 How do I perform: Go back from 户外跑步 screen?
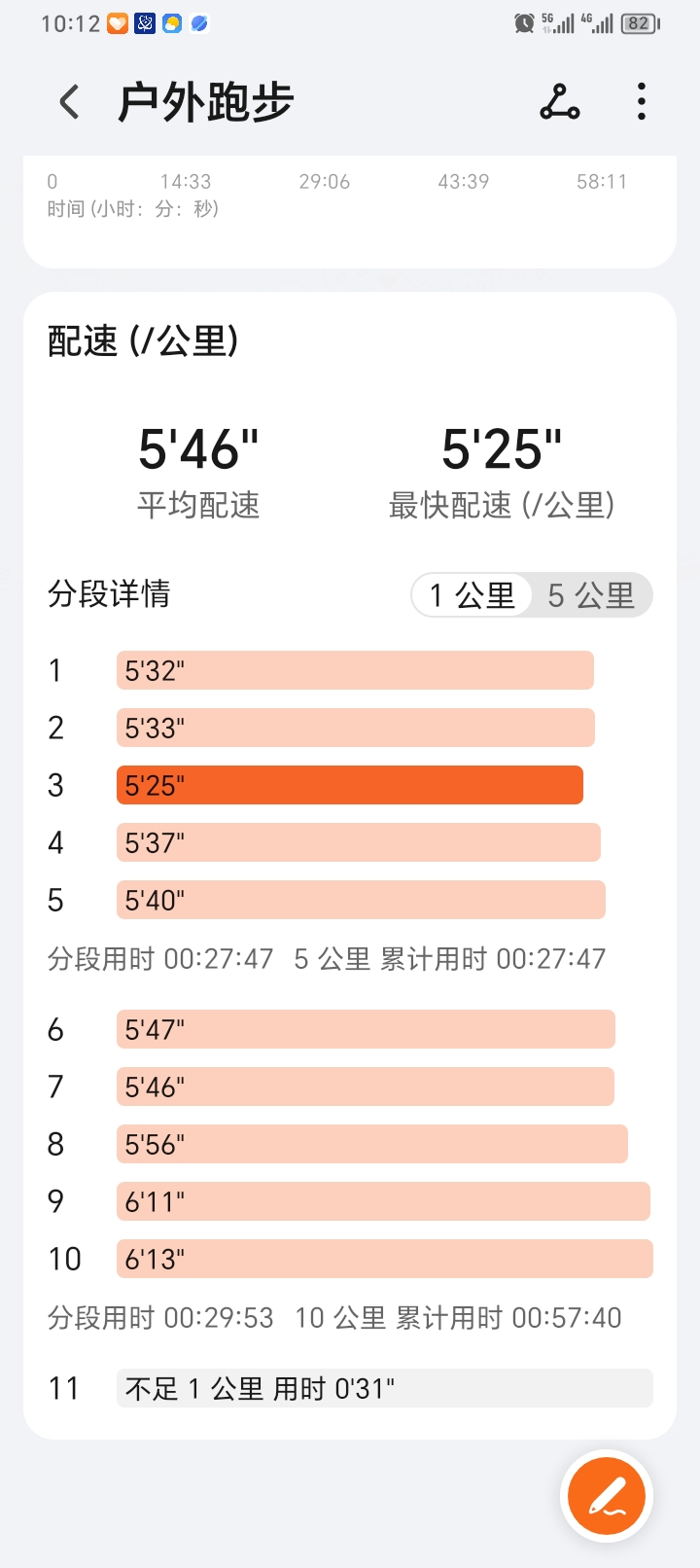tap(69, 101)
